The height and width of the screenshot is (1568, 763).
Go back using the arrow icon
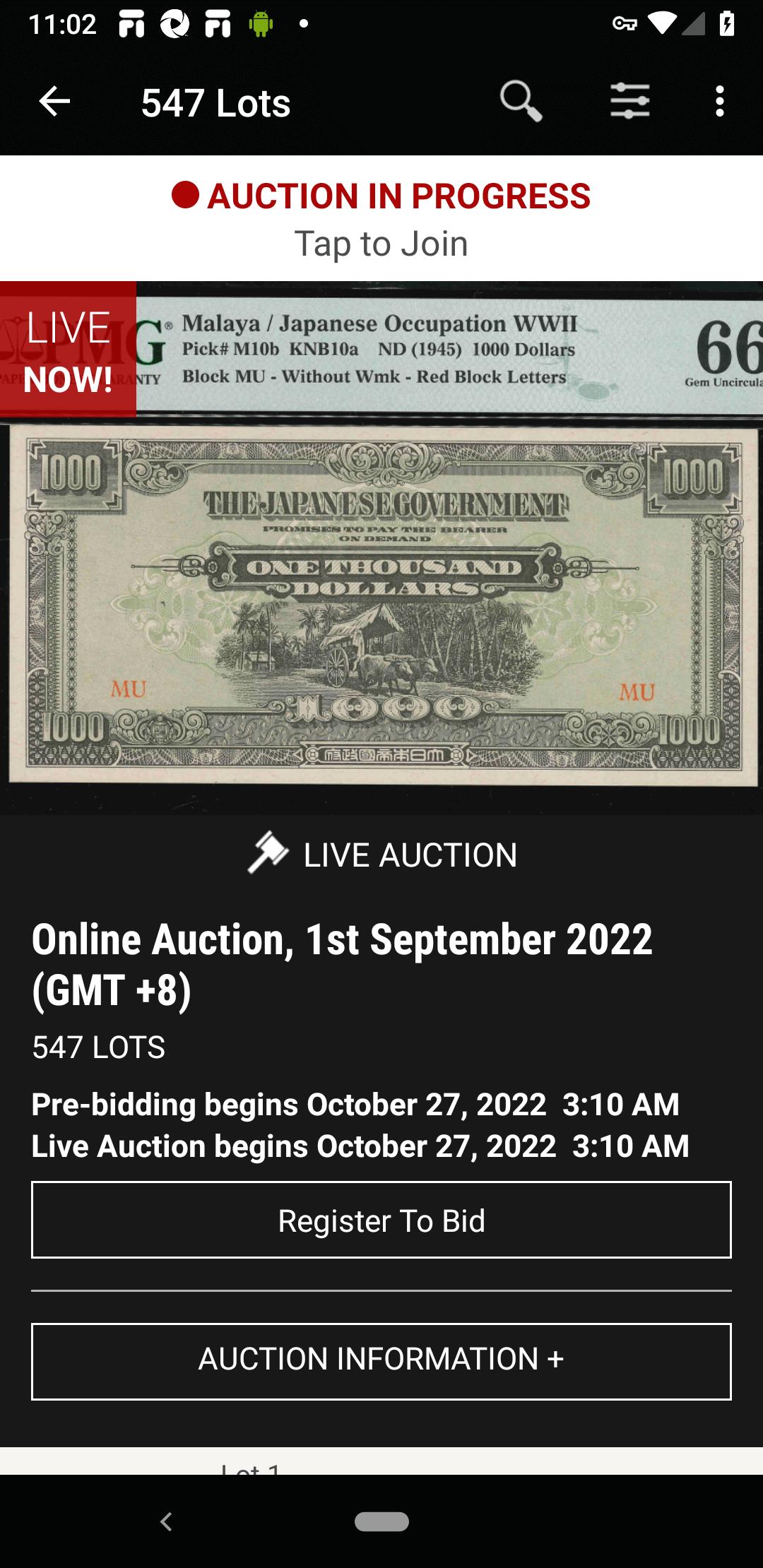point(54,102)
